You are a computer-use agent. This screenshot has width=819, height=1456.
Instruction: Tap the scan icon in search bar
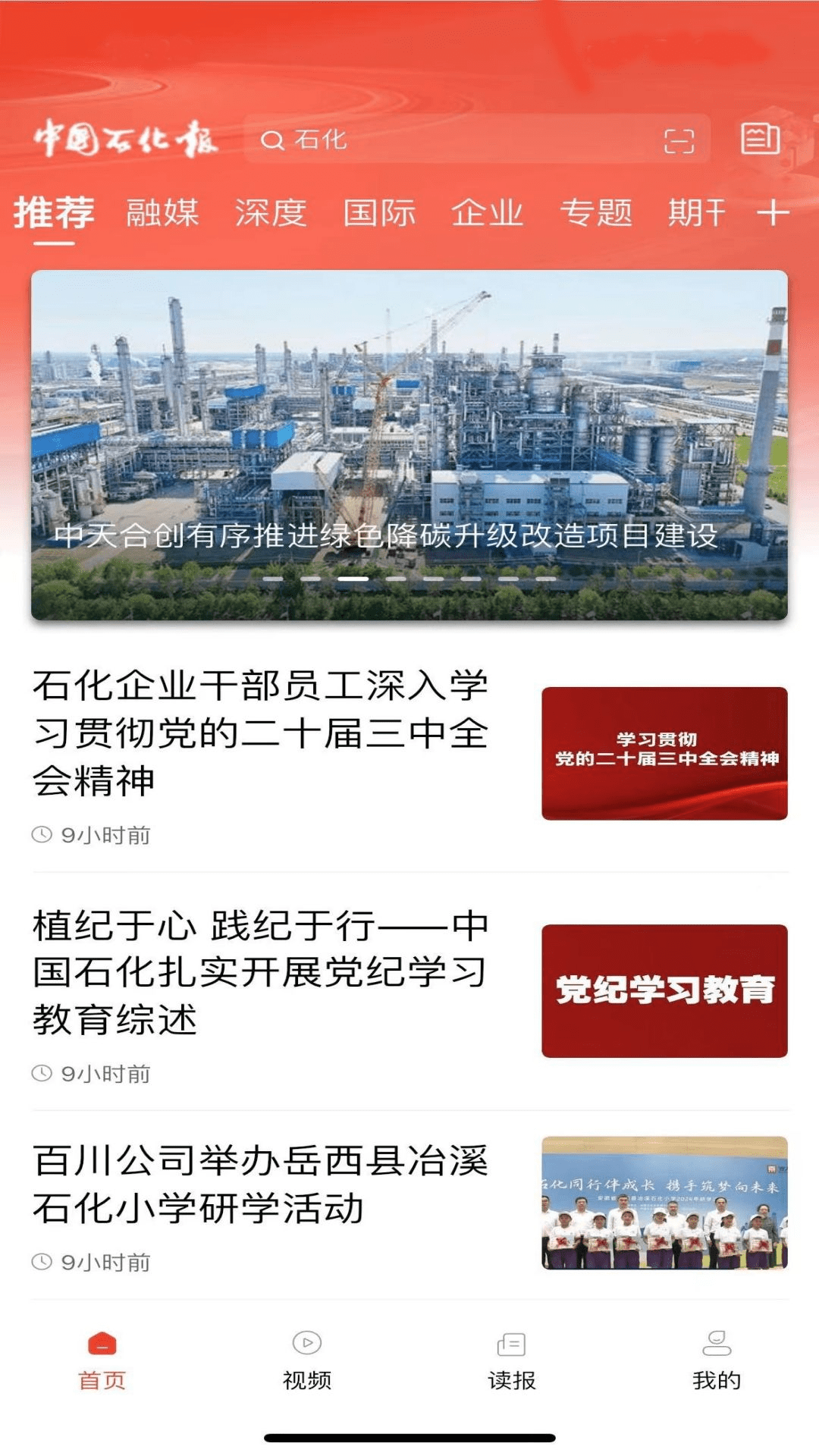(679, 140)
